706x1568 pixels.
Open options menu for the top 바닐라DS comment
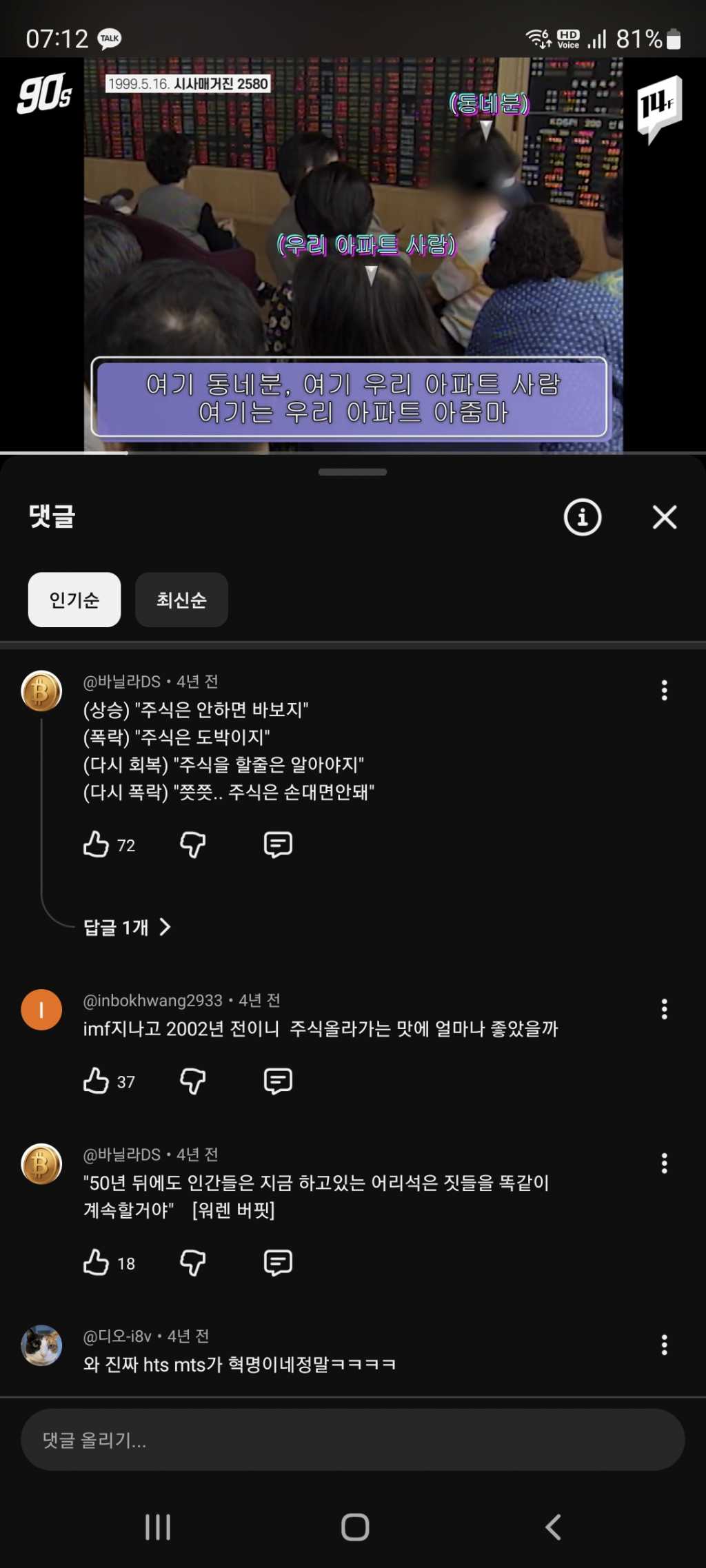pyautogui.click(x=664, y=690)
